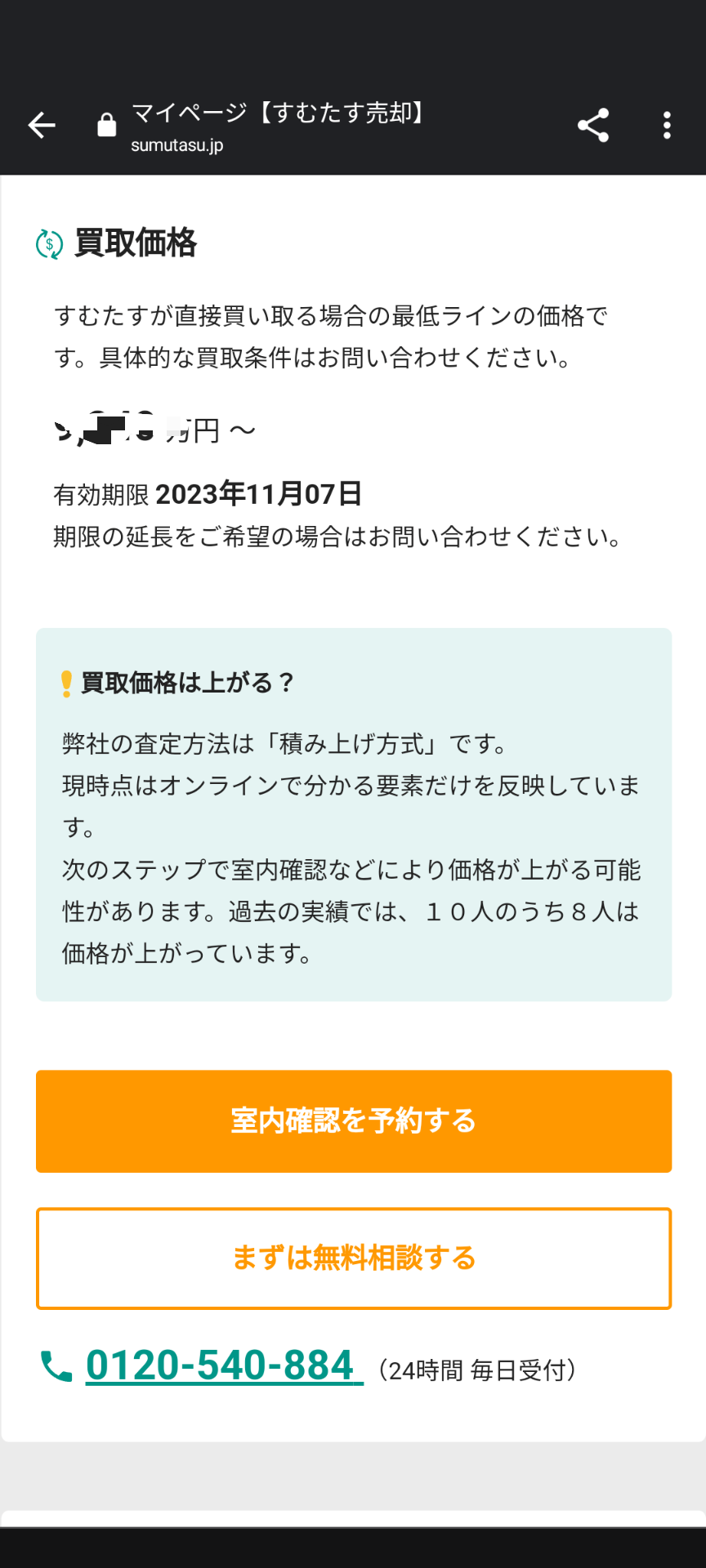Go back using the top-left arrow
Image resolution: width=706 pixels, height=1568 pixels.
pyautogui.click(x=42, y=125)
